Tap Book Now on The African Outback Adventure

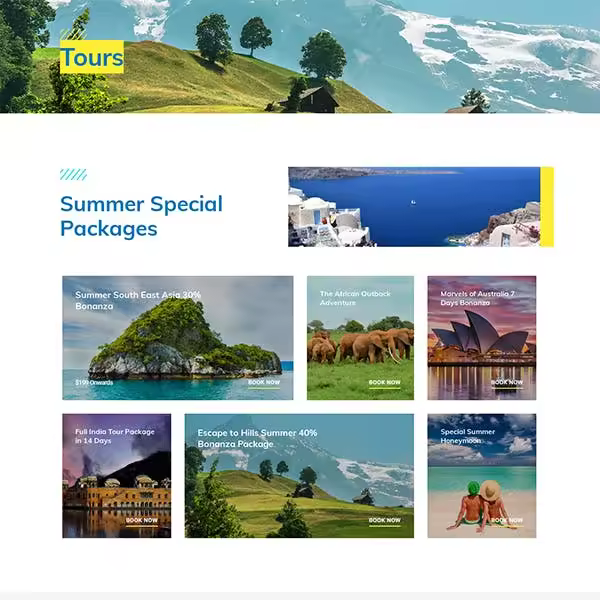click(384, 382)
